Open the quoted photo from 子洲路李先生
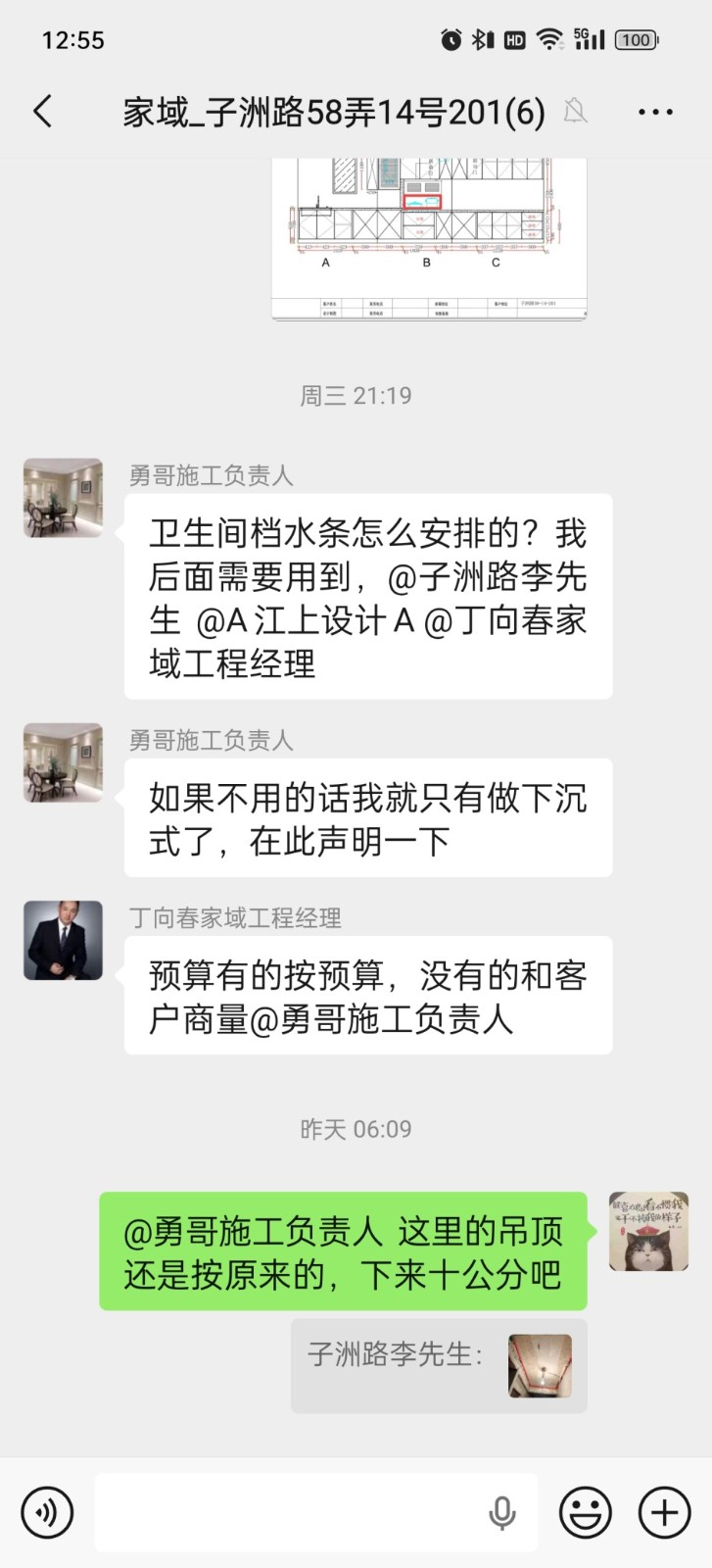The image size is (712, 1568). (540, 1365)
